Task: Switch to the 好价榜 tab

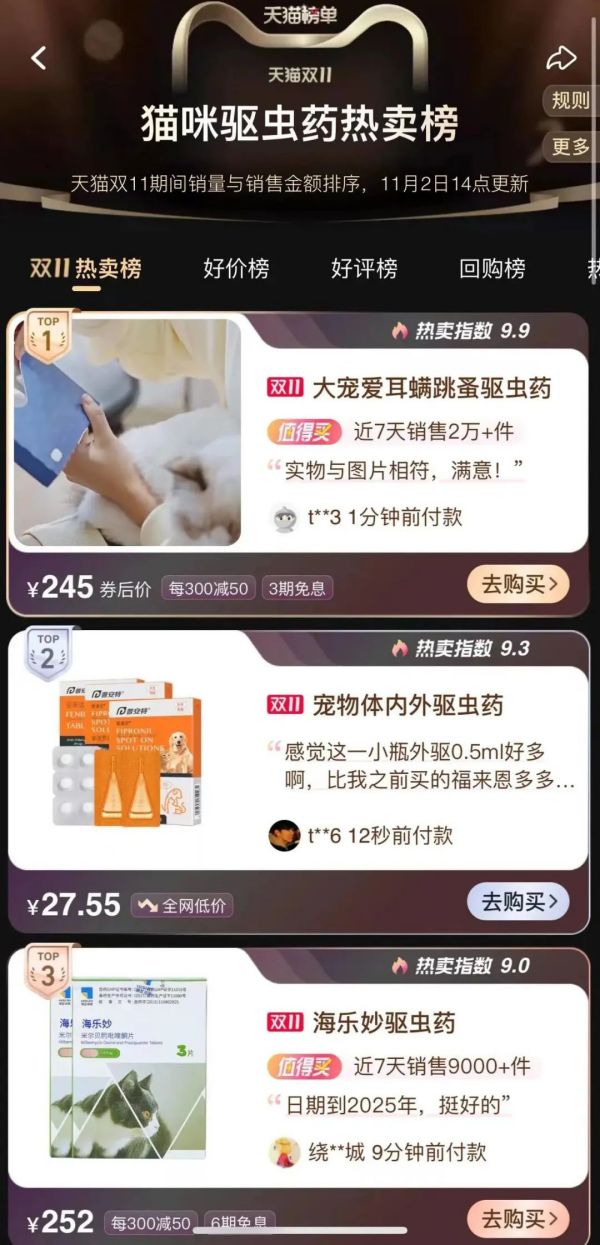Action: point(236,268)
